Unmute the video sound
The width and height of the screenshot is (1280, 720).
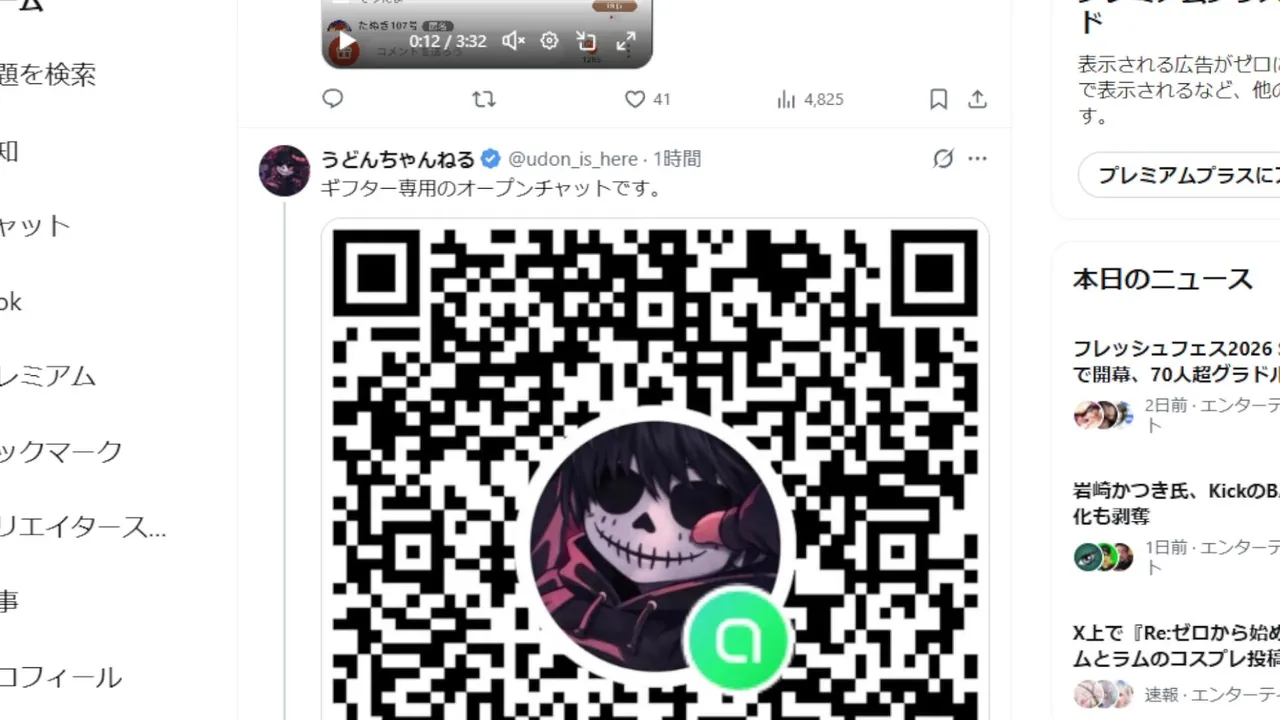[x=513, y=41]
